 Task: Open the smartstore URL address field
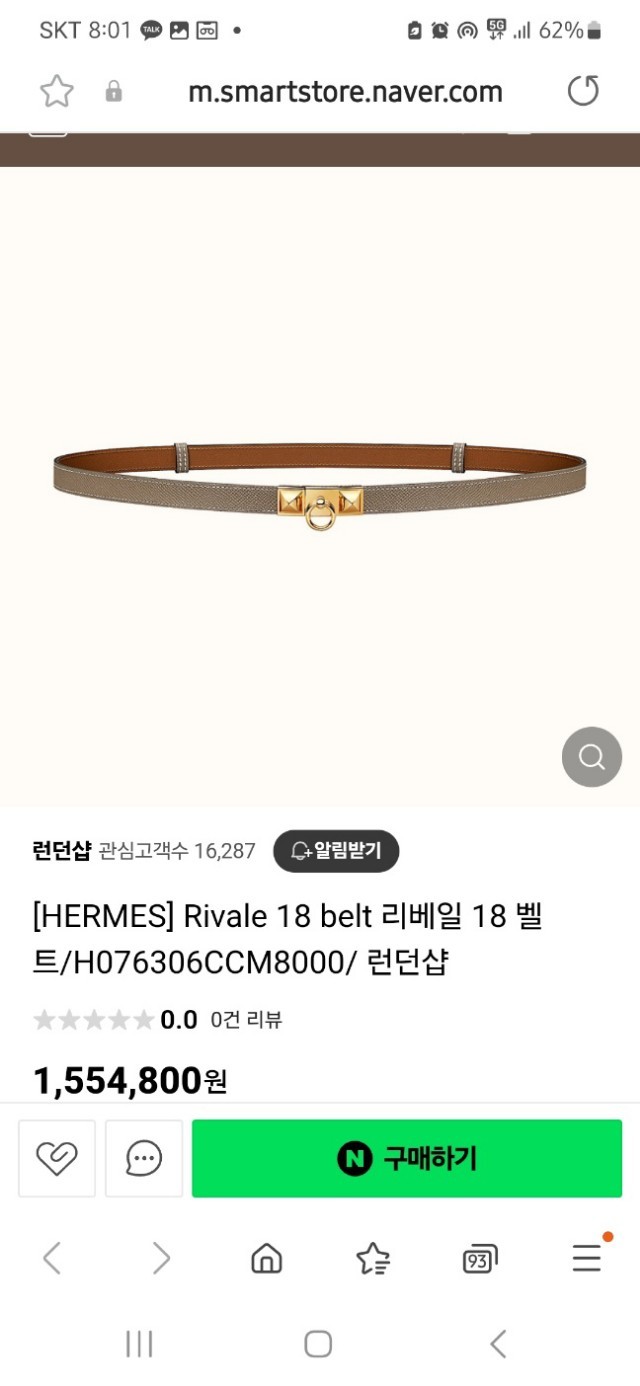click(x=345, y=92)
